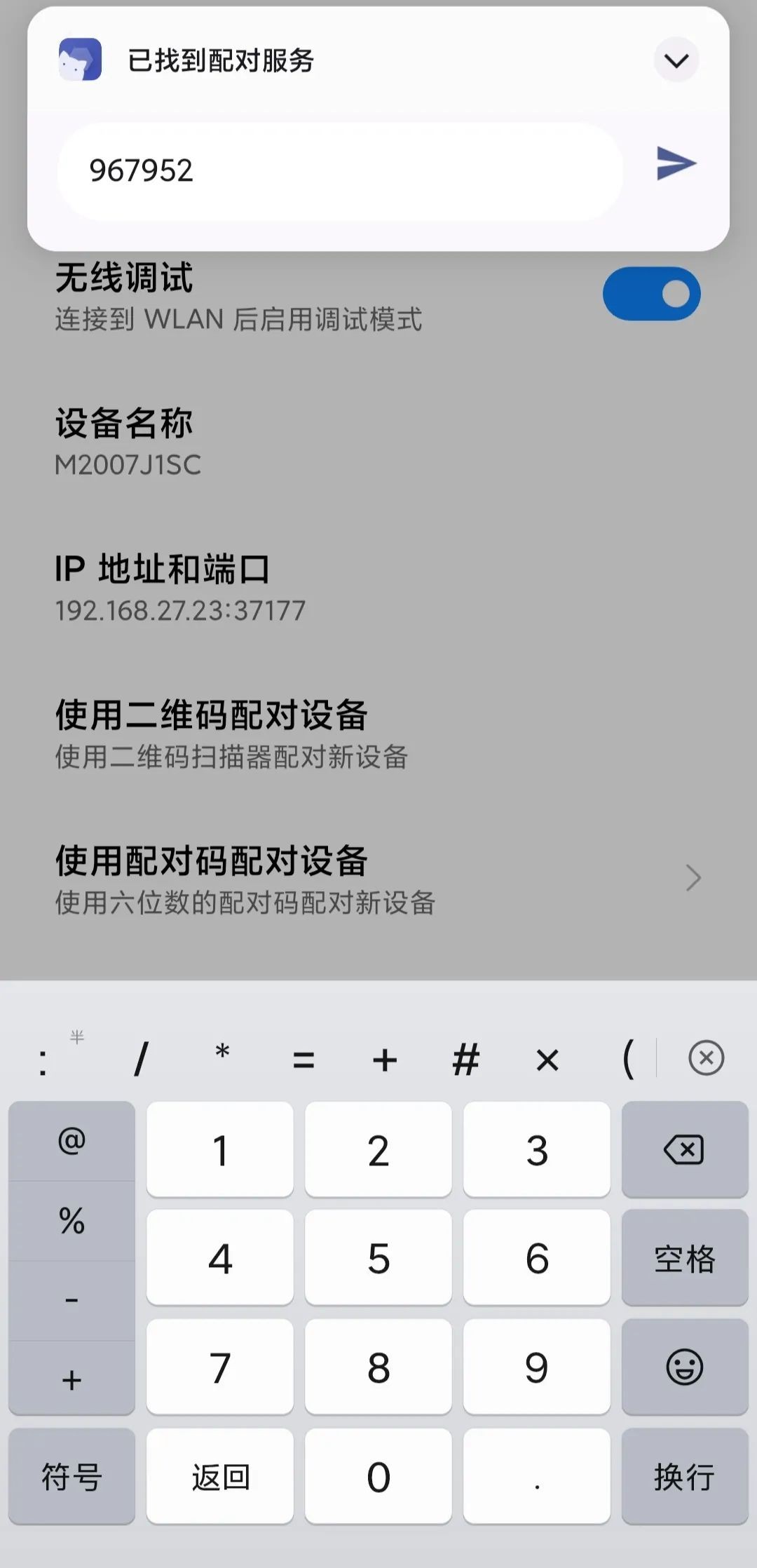Tap the @ key in the side column

point(71,1142)
